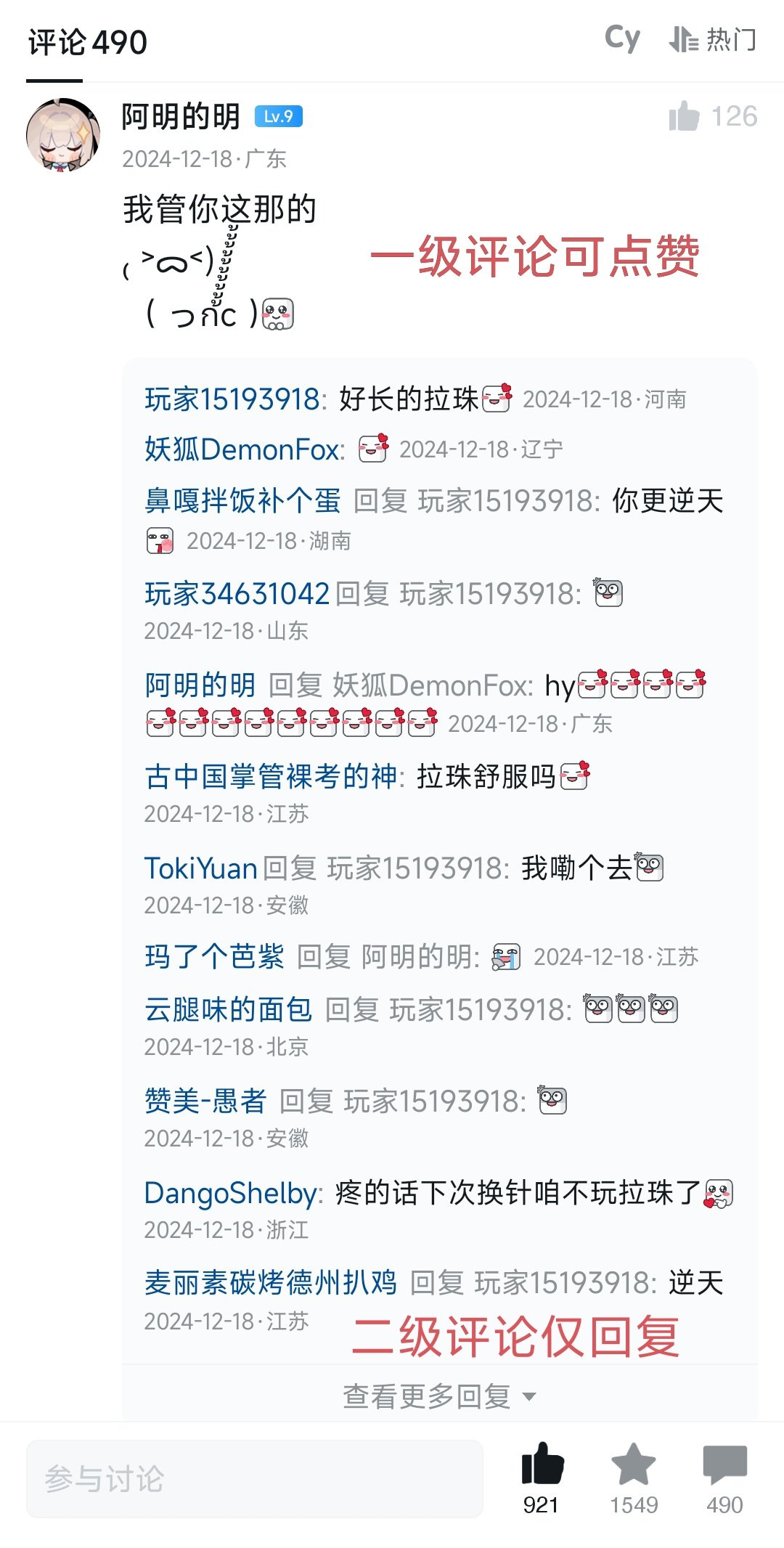Expand 查看更多回复 to load more replies

(438, 1395)
